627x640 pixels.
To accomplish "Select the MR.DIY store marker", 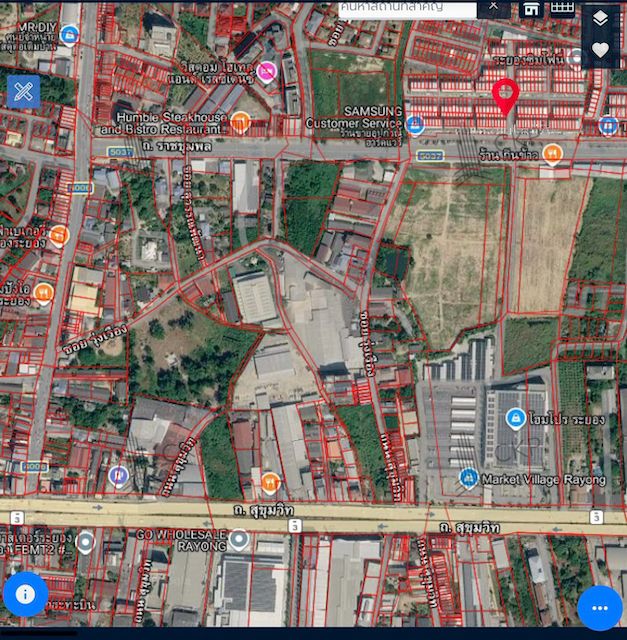I will 69,35.
